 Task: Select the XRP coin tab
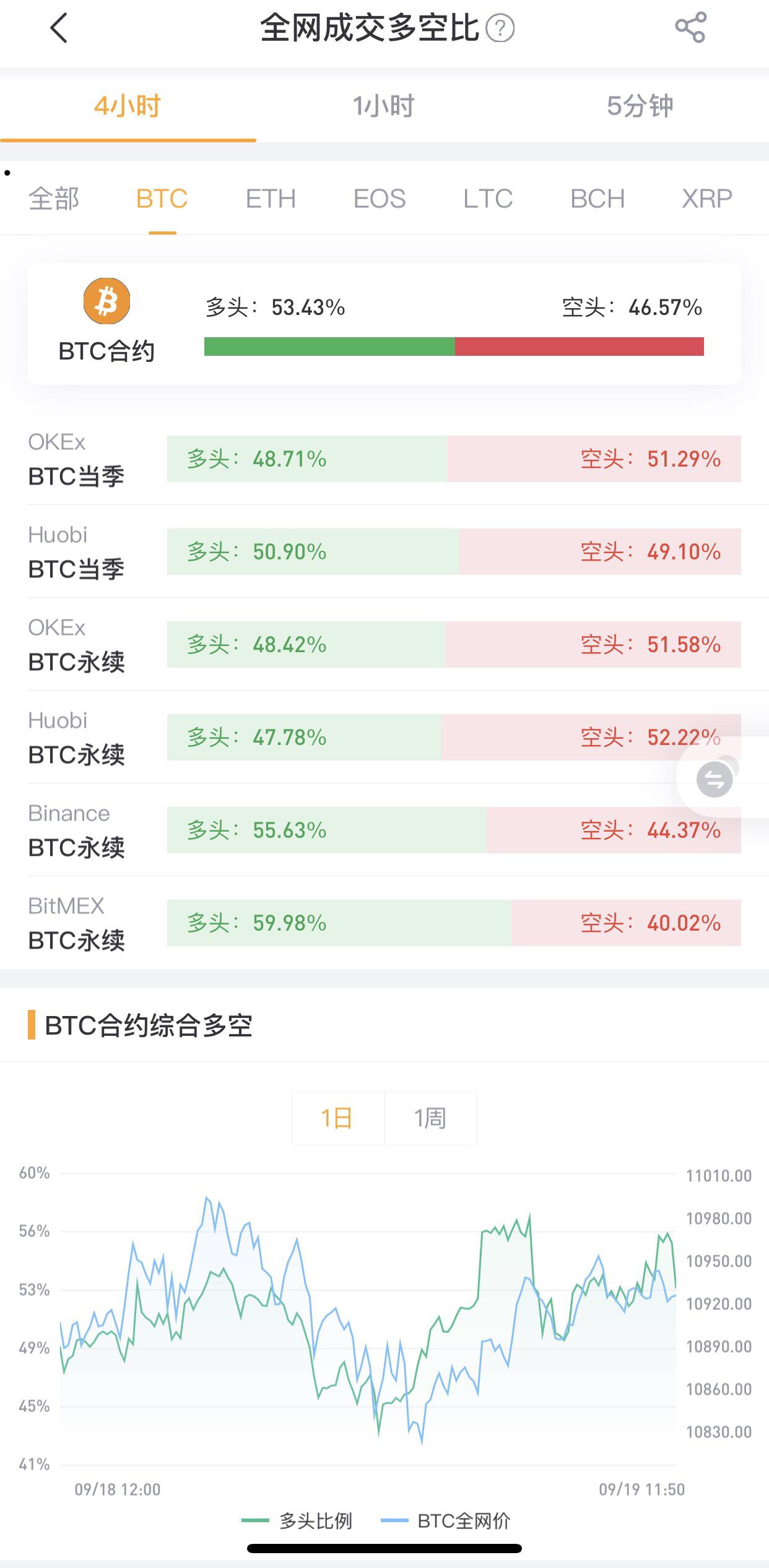coord(706,199)
